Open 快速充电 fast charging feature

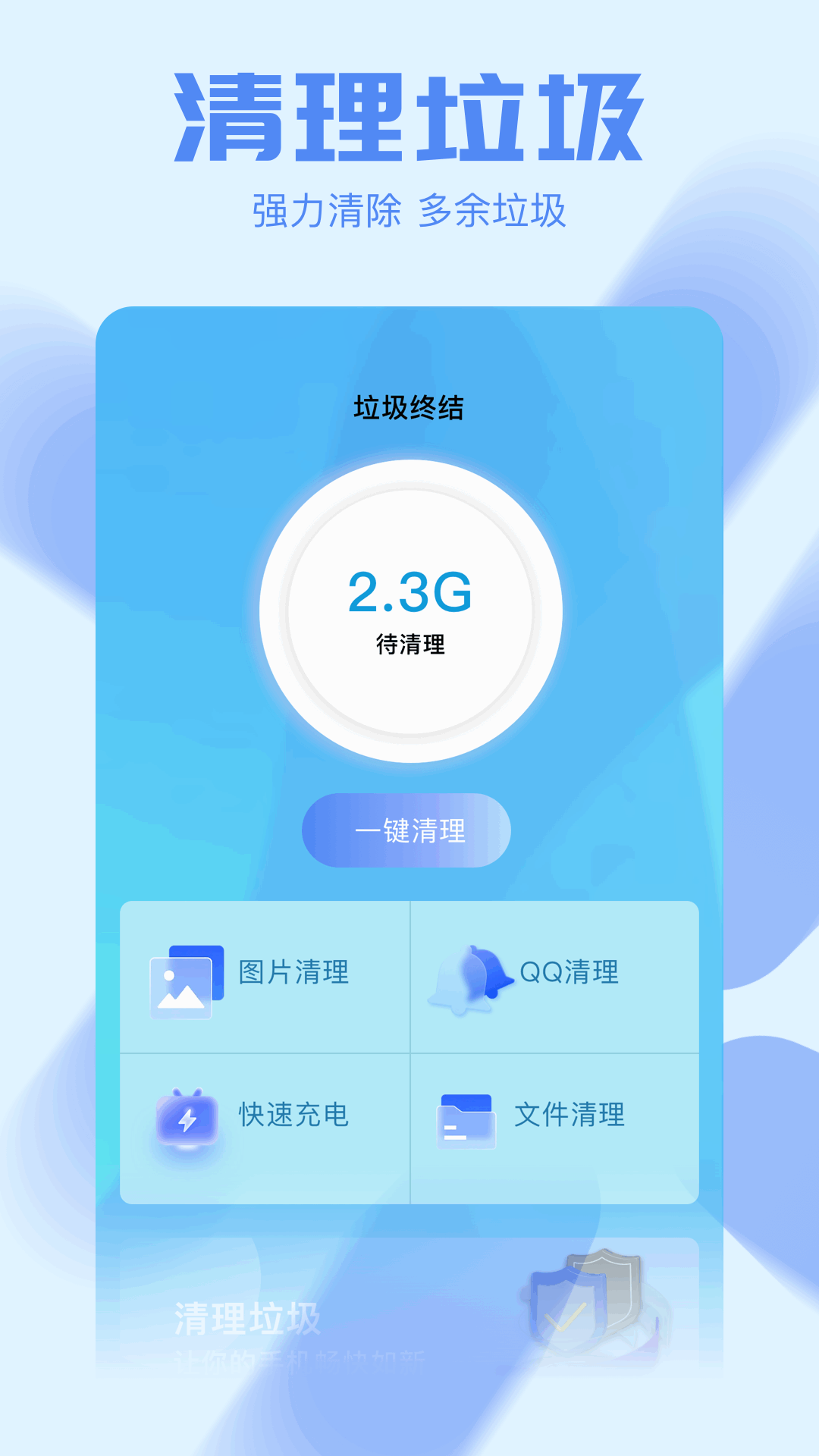(x=292, y=1115)
